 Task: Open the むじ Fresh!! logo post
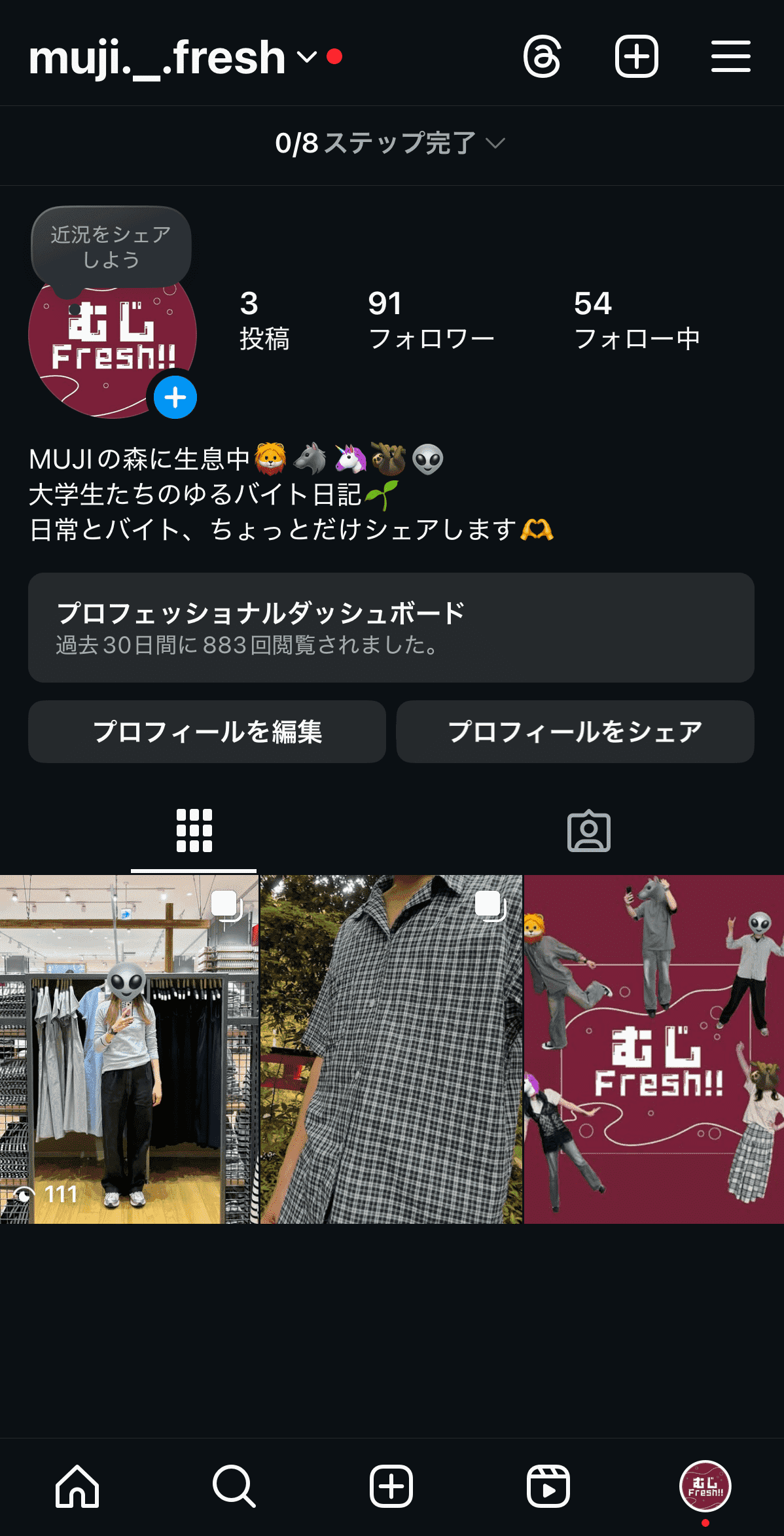pos(654,1049)
